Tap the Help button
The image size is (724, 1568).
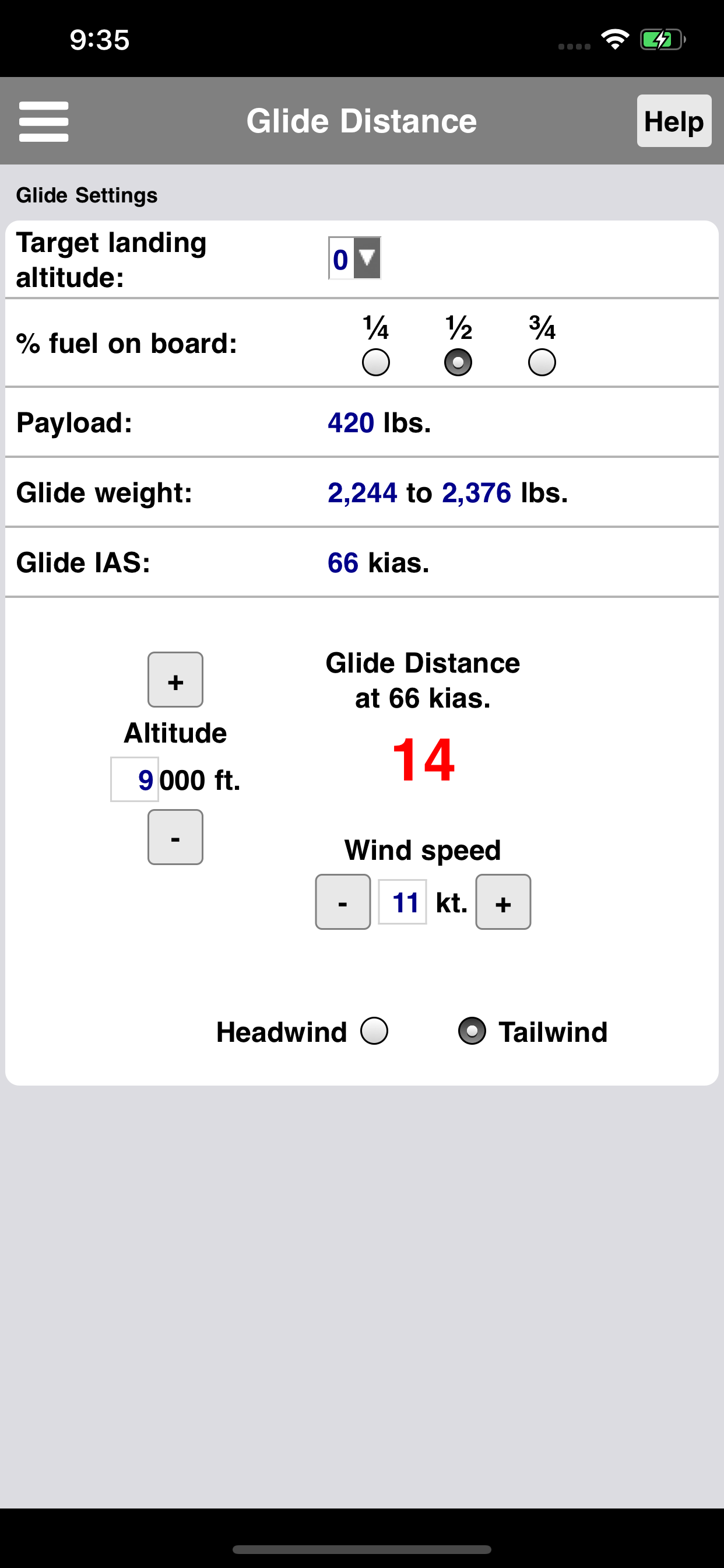pyautogui.click(x=673, y=121)
